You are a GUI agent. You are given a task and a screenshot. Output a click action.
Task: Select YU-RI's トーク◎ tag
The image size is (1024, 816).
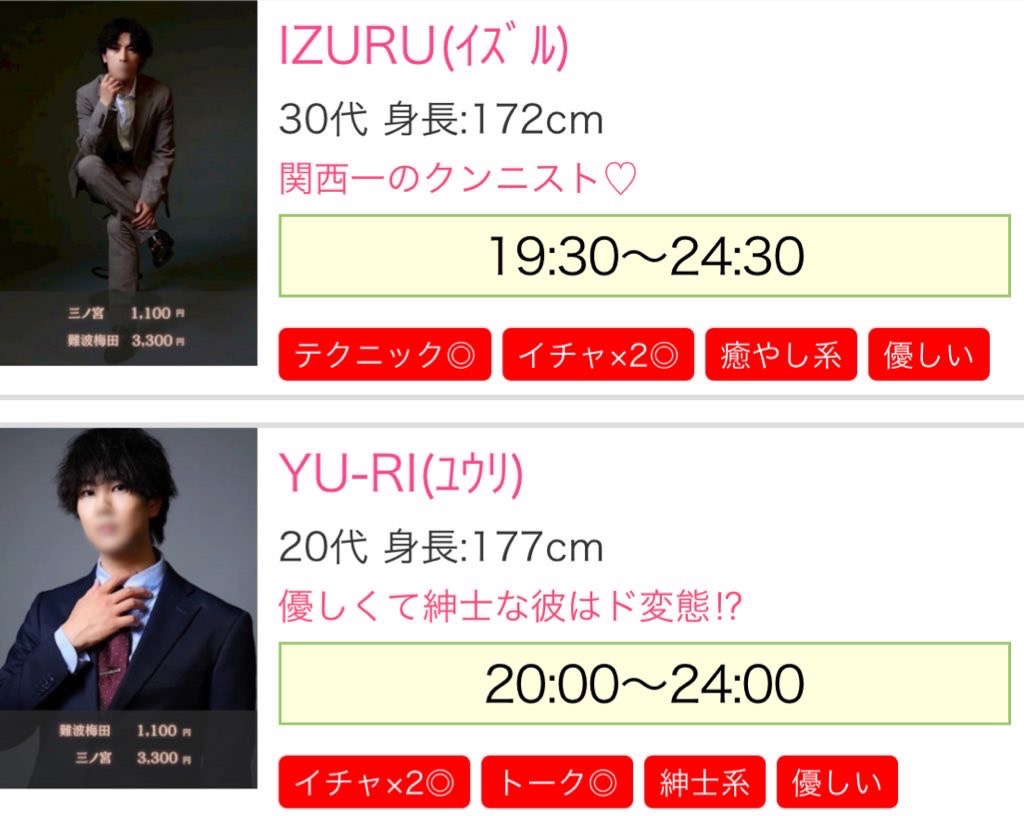pos(556,782)
